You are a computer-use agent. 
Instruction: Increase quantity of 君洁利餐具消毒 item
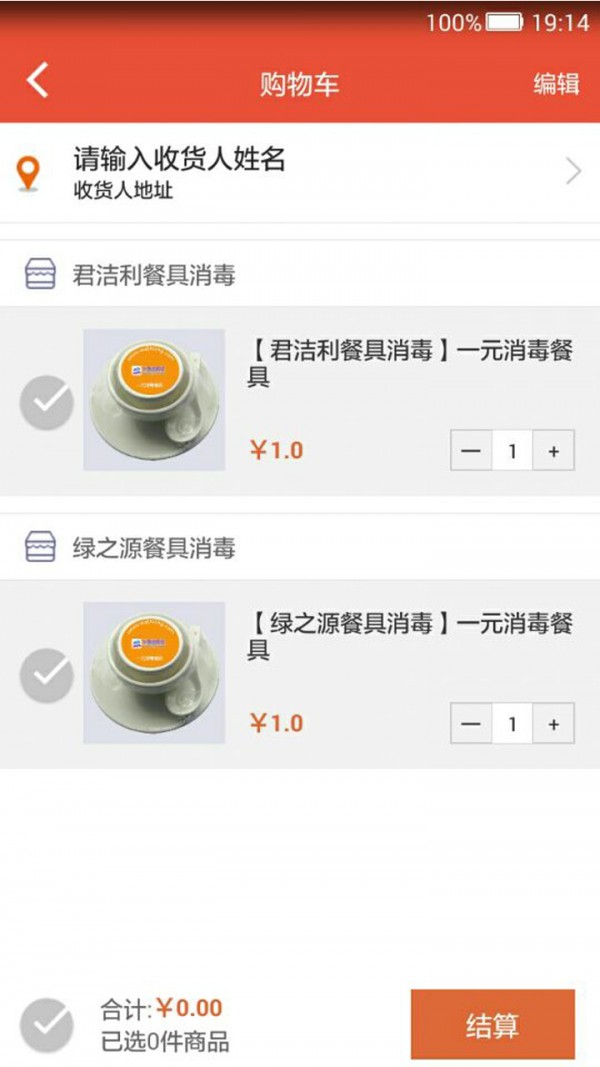point(553,452)
